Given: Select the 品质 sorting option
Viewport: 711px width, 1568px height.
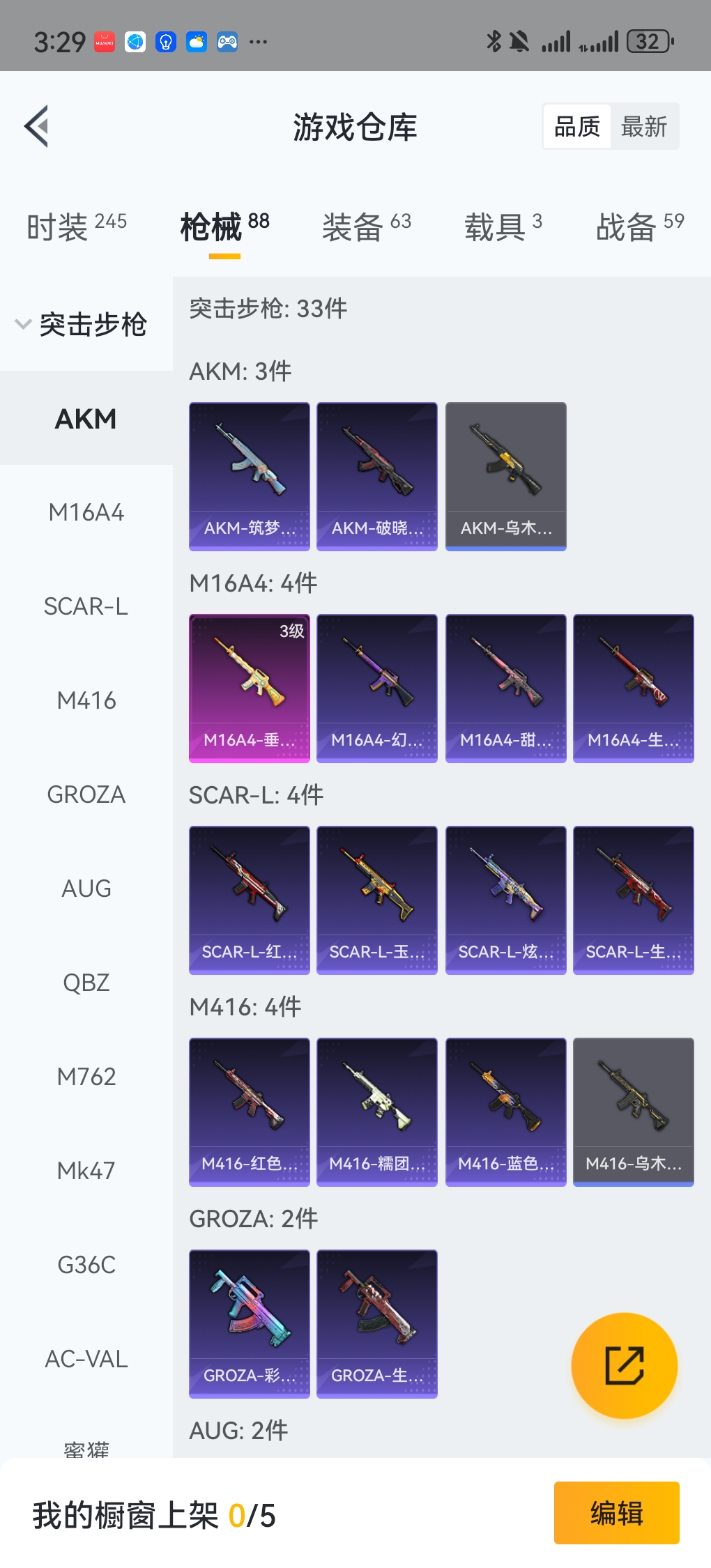Looking at the screenshot, I should click(x=577, y=127).
